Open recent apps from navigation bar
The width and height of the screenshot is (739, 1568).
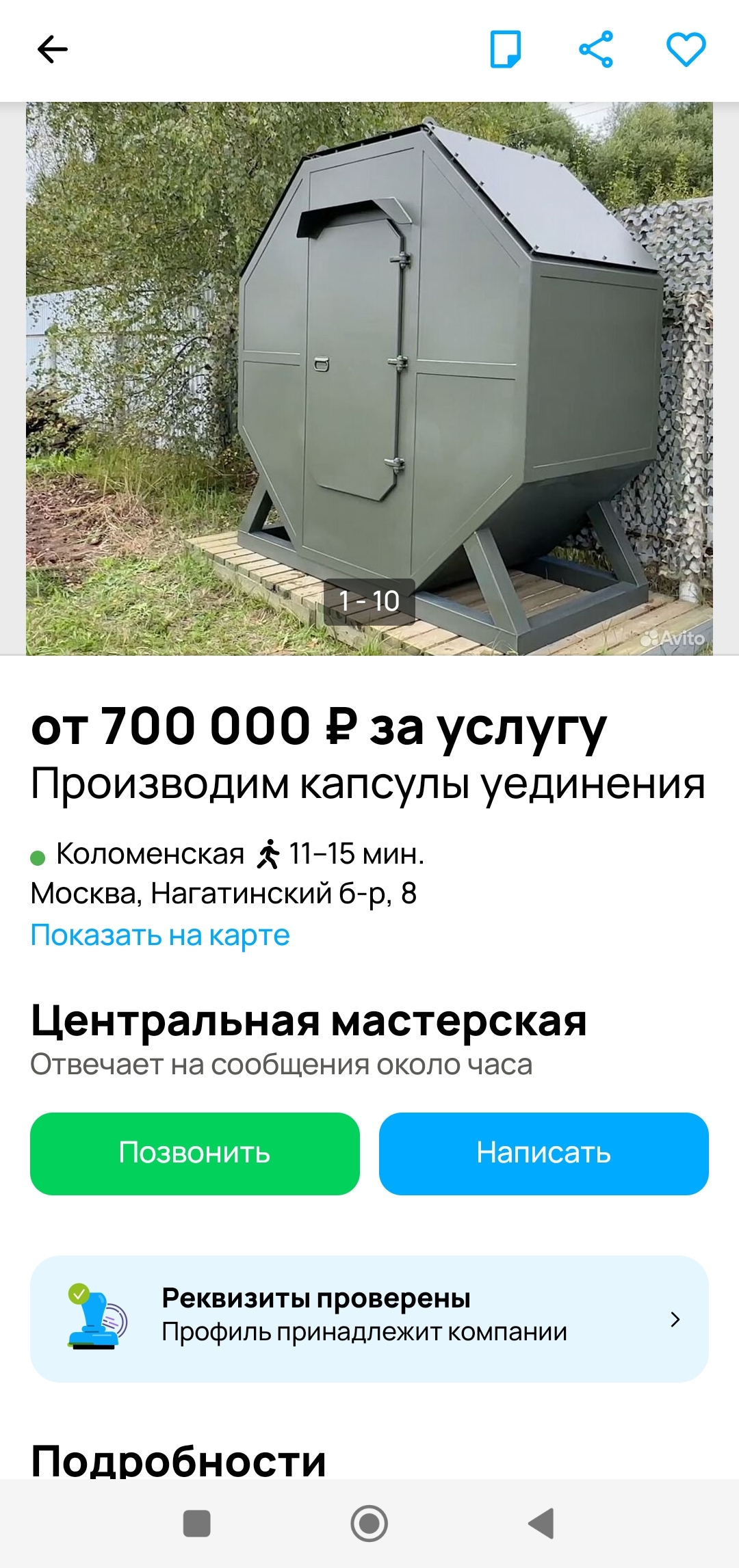tap(197, 1524)
